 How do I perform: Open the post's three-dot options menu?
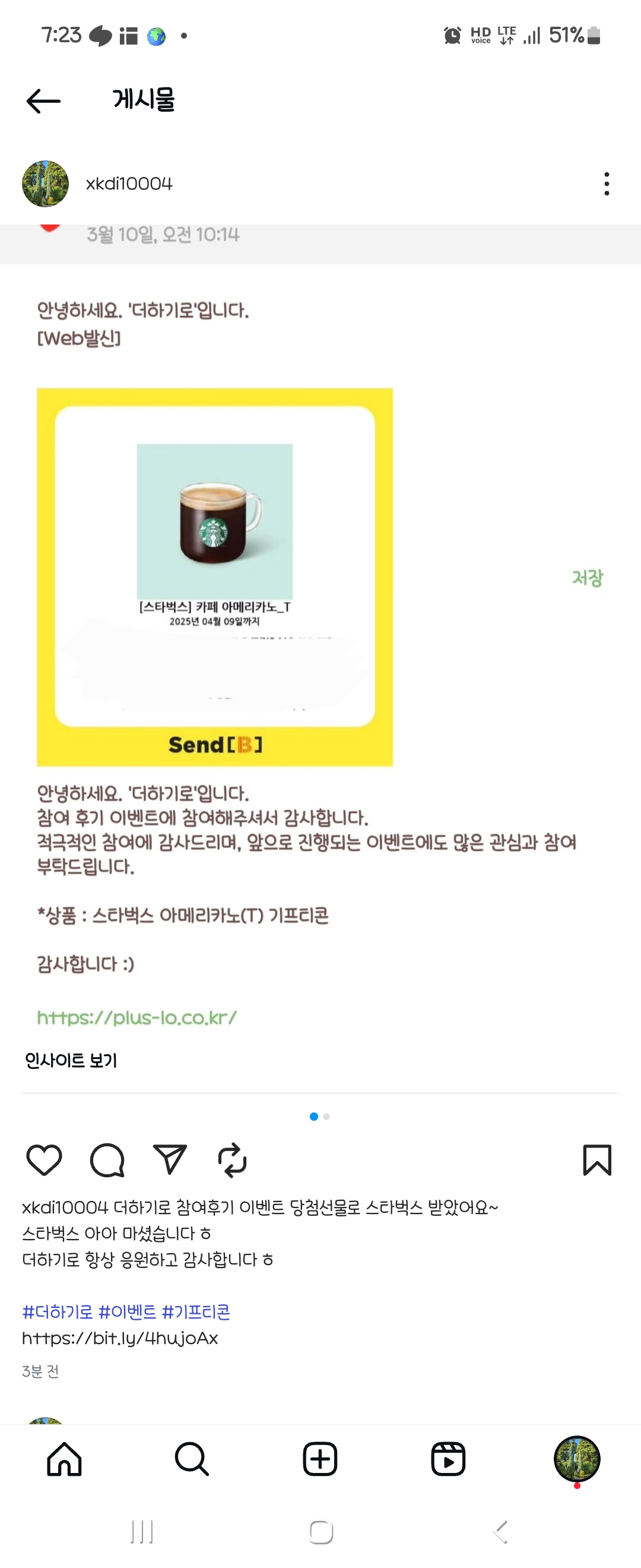click(606, 184)
